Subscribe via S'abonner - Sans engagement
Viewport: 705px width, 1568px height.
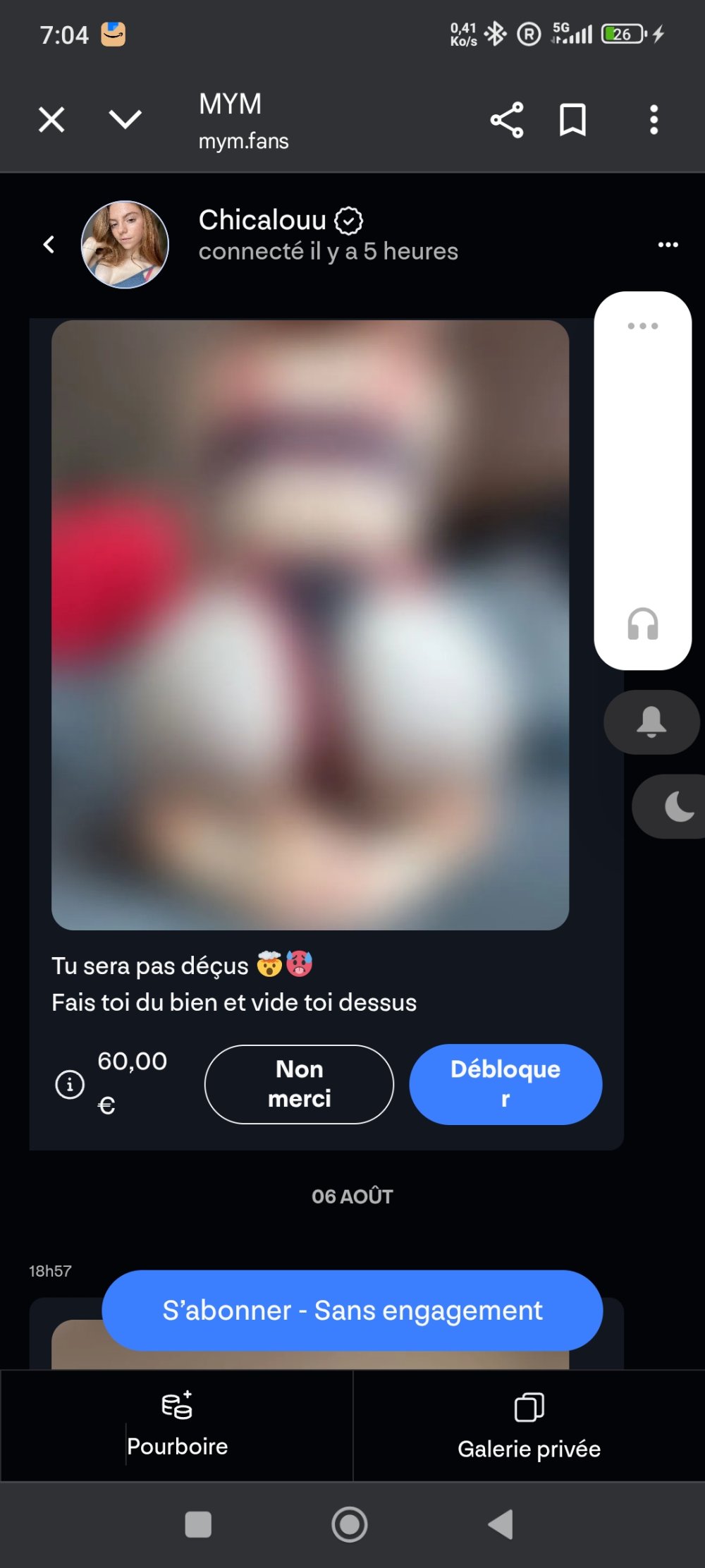pyautogui.click(x=352, y=1311)
